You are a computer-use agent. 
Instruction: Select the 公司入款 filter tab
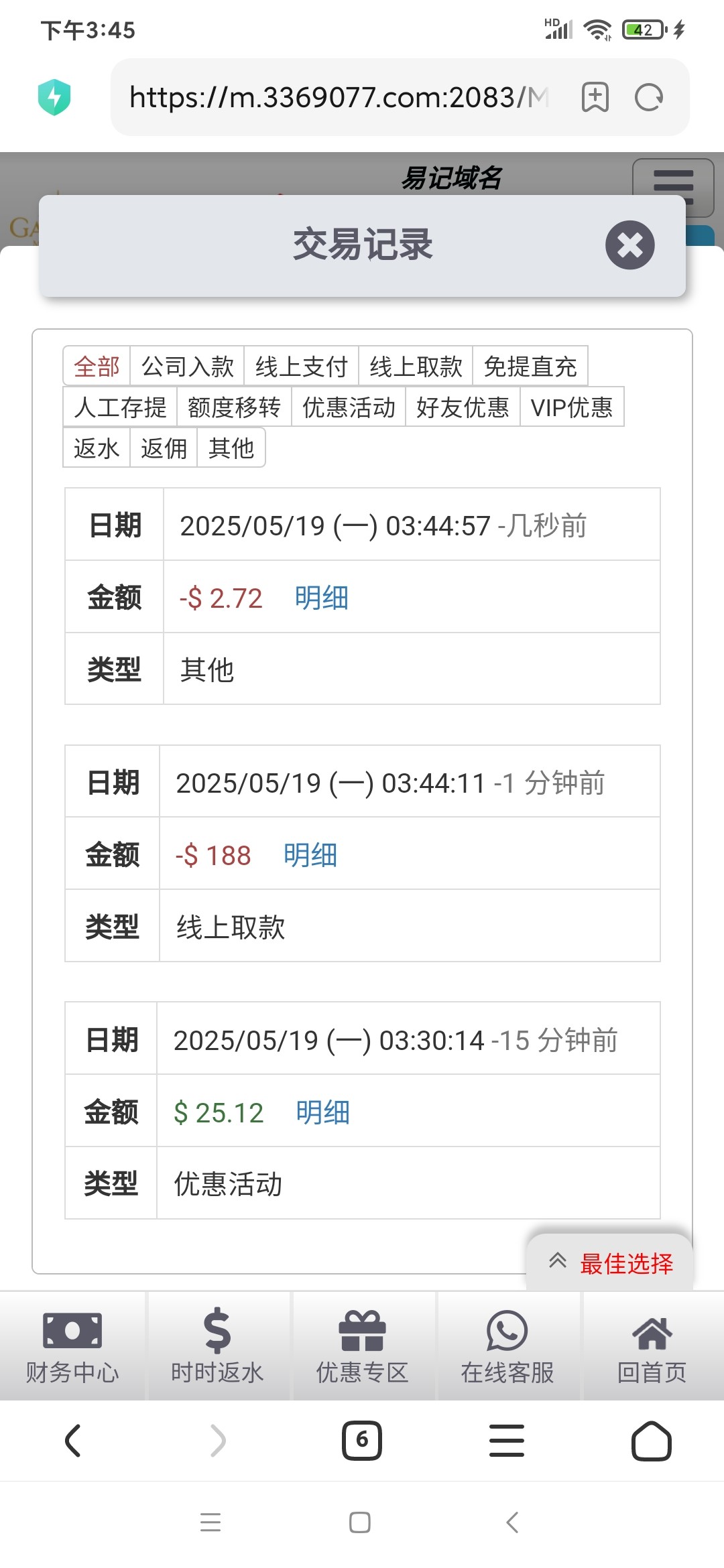point(187,367)
